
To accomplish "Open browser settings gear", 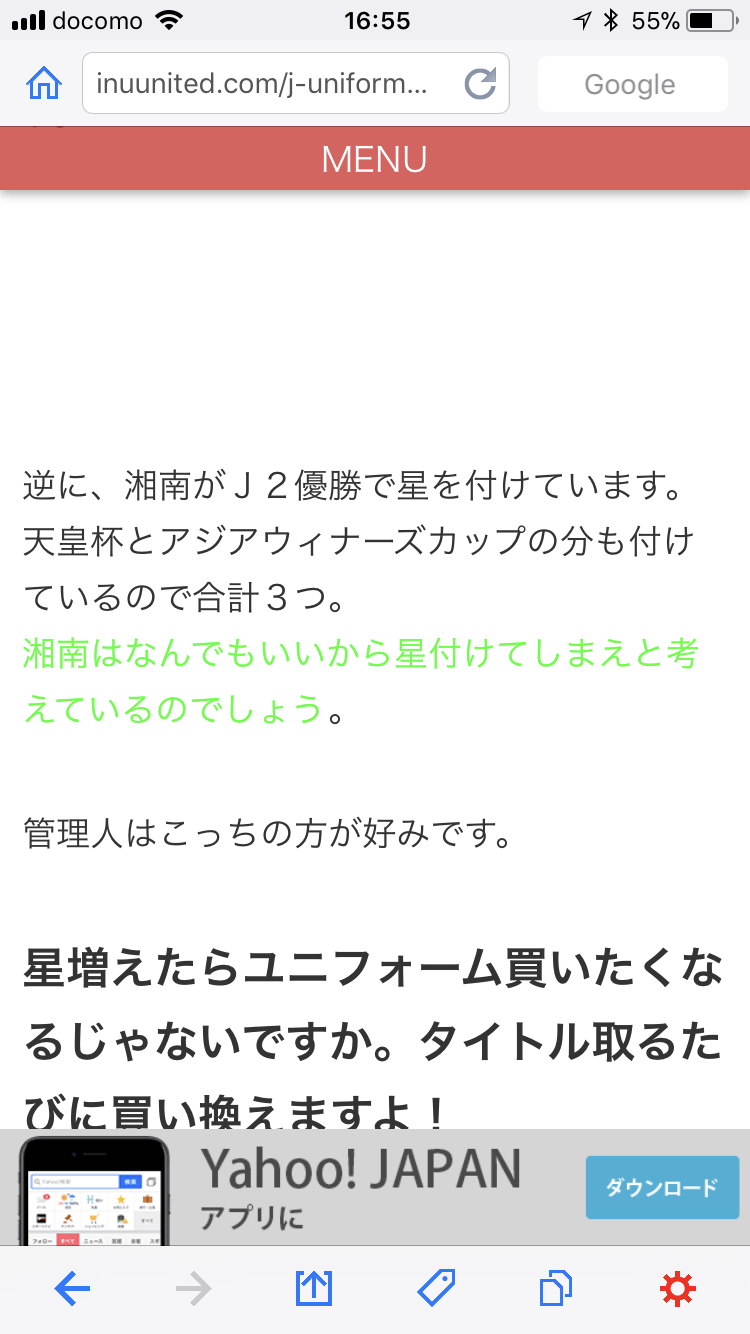I will tap(677, 1290).
